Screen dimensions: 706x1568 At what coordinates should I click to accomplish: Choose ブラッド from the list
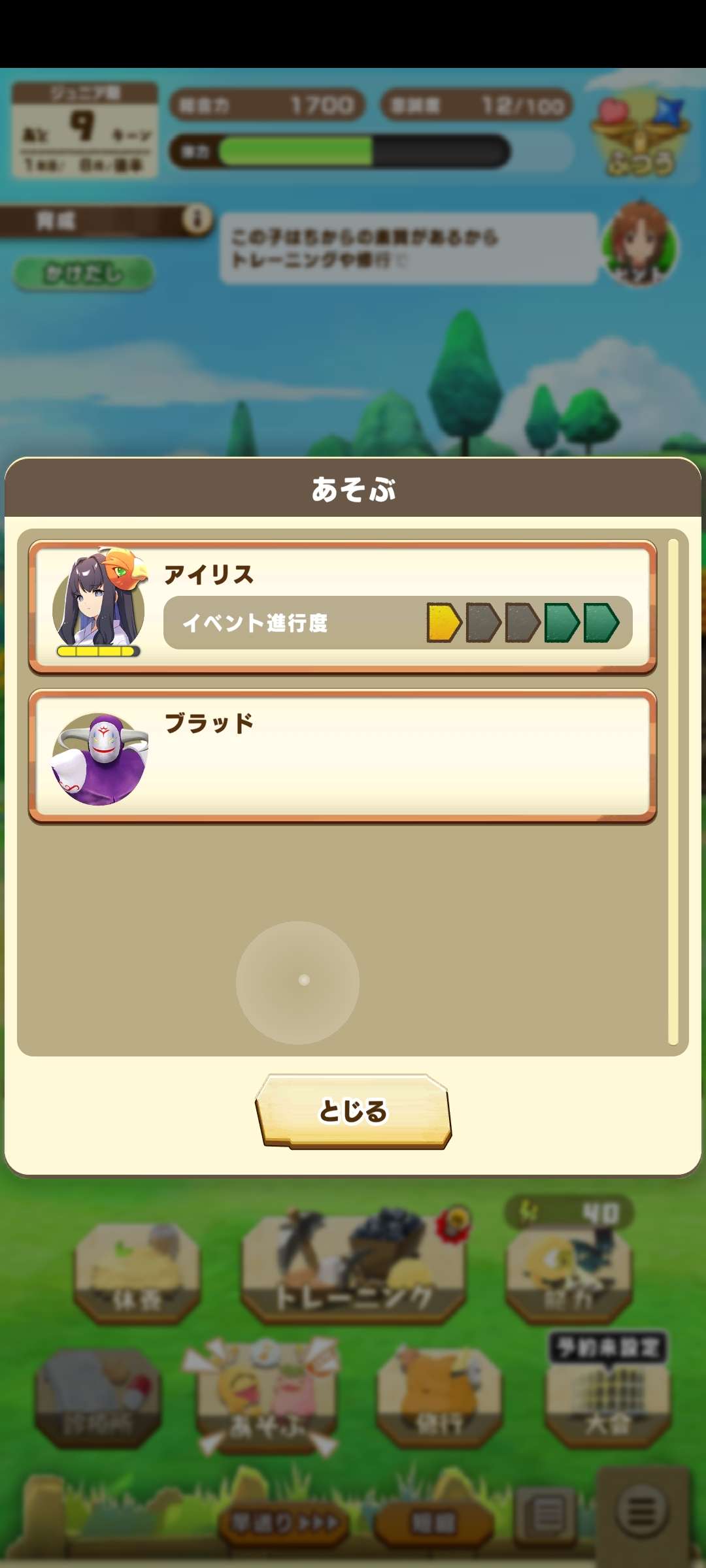pyautogui.click(x=343, y=756)
